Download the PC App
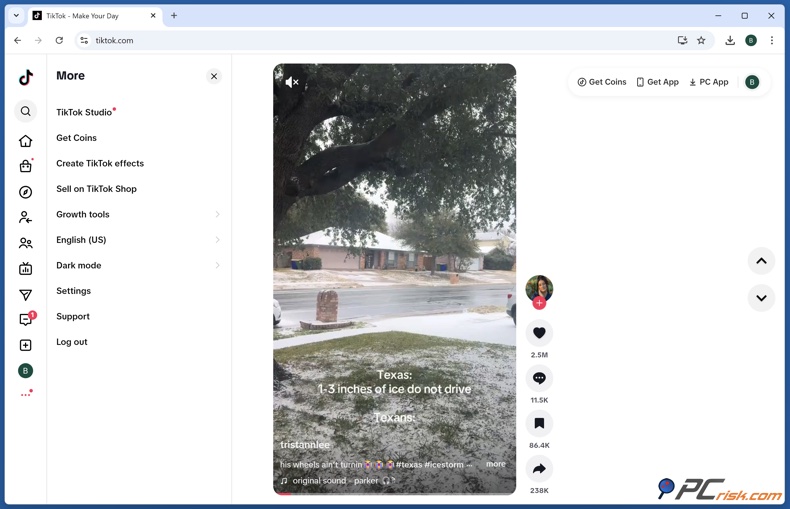 [708, 82]
